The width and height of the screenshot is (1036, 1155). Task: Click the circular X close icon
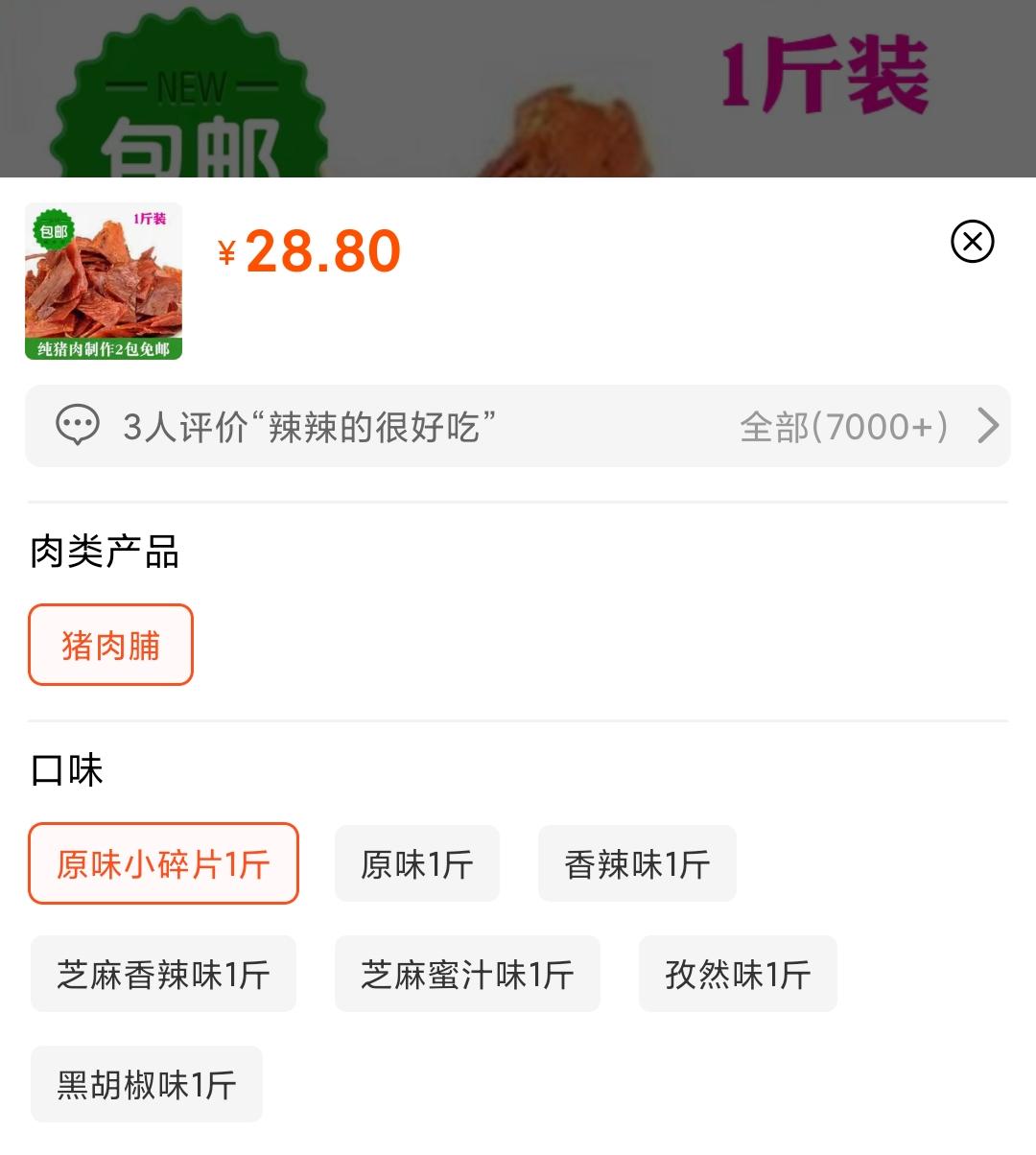coord(975,243)
